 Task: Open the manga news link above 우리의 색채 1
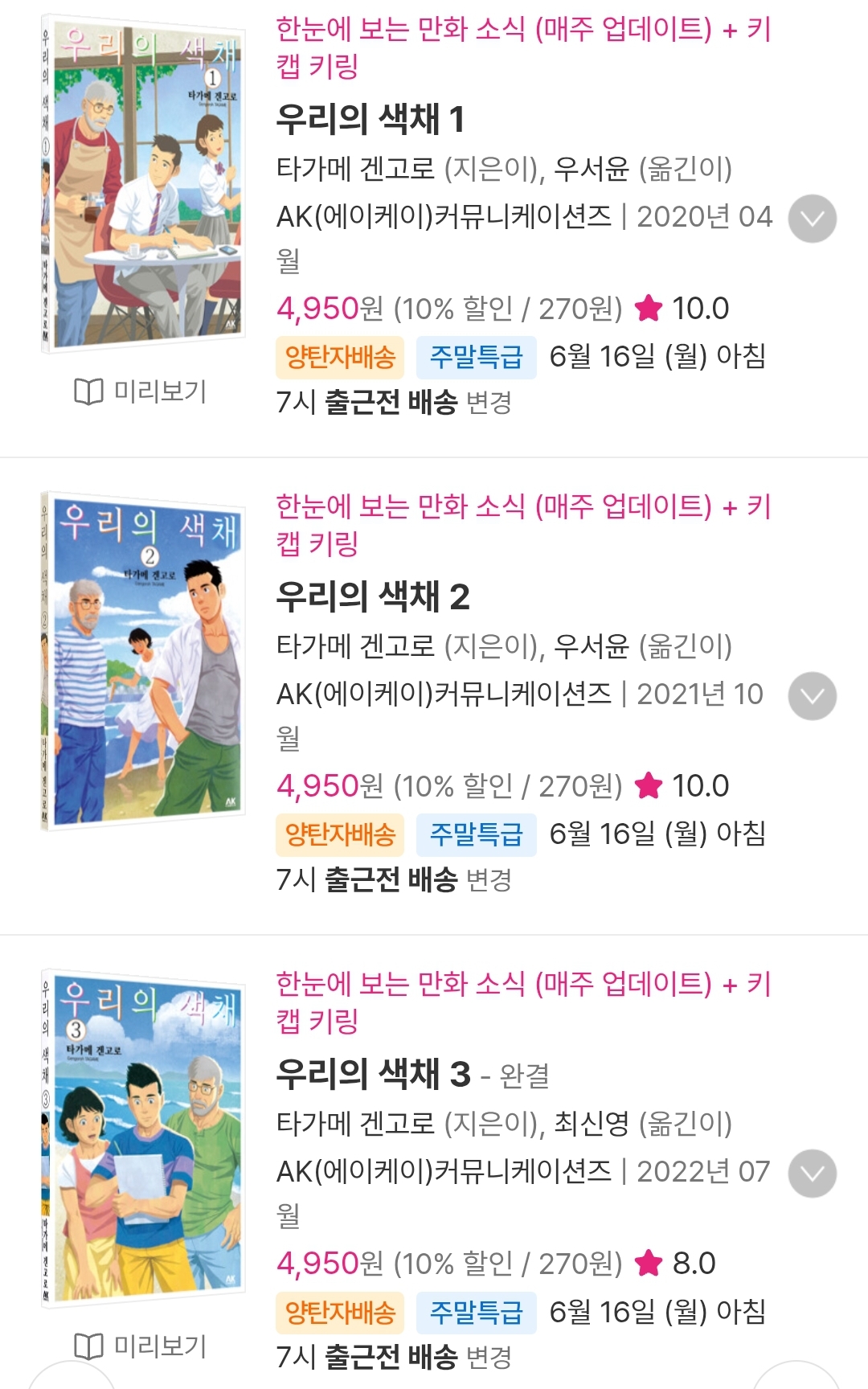[524, 47]
